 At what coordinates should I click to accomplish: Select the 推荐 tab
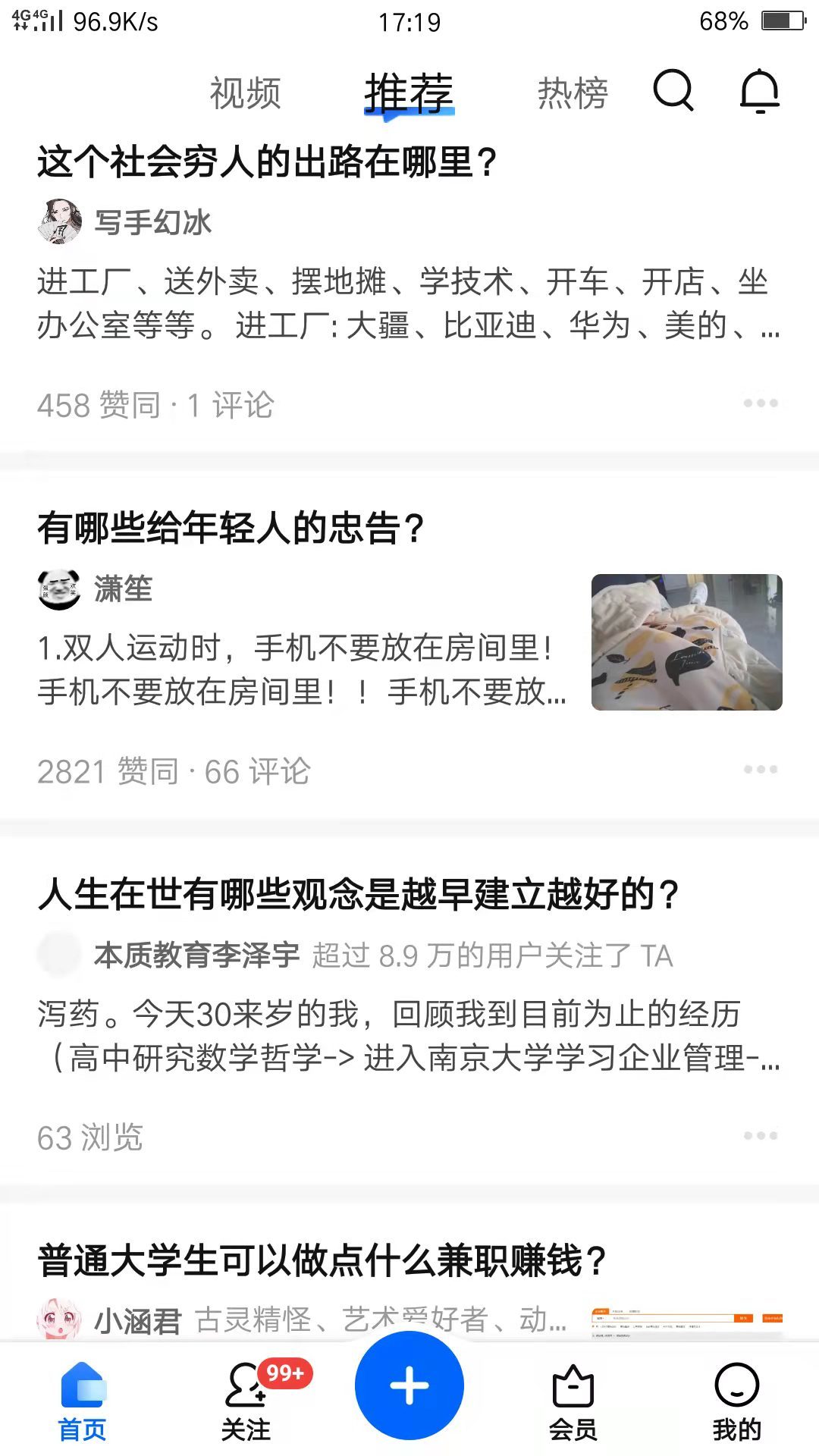tap(409, 93)
